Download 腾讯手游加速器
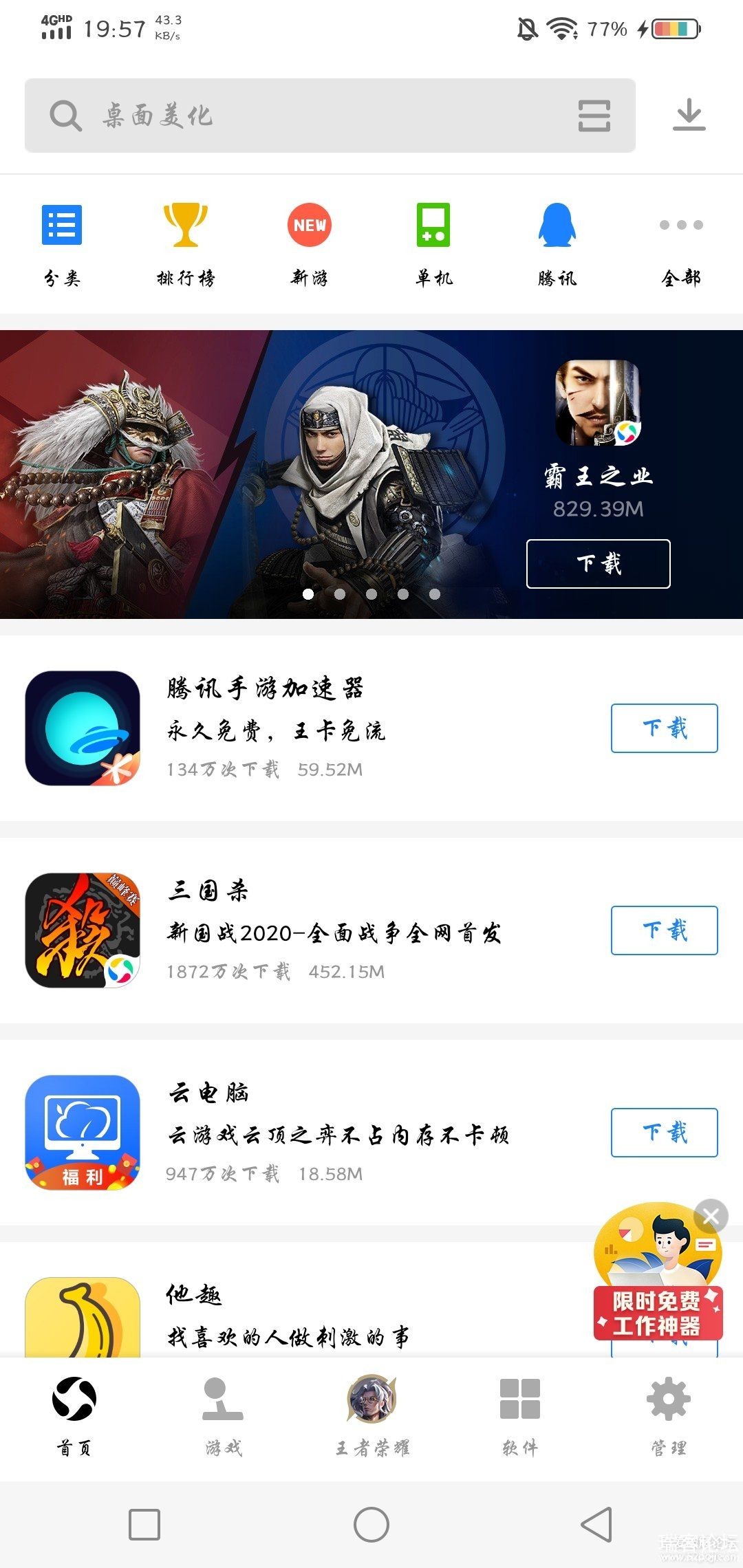The image size is (743, 1568). pyautogui.click(x=664, y=728)
